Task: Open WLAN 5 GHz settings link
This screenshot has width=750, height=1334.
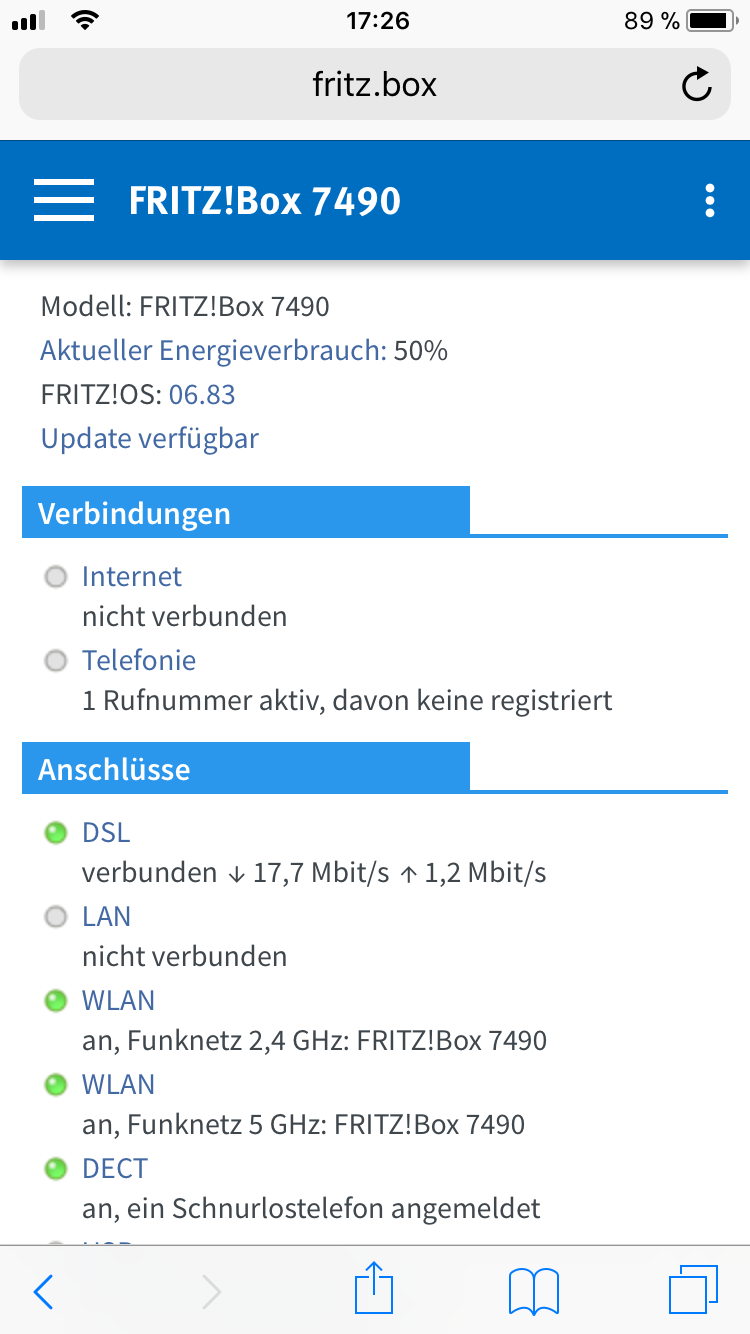Action: [x=118, y=1084]
